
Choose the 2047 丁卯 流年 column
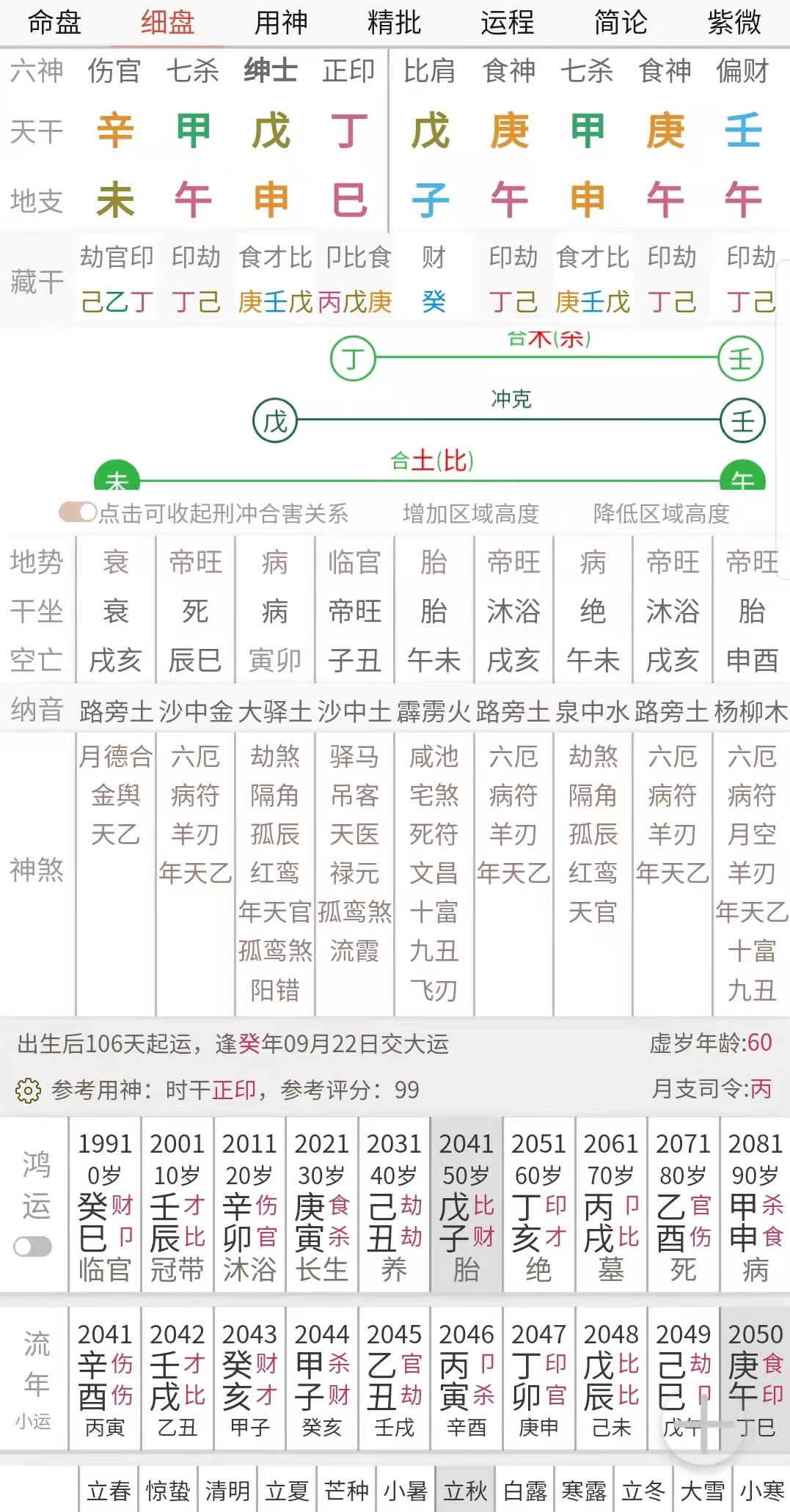538,1379
